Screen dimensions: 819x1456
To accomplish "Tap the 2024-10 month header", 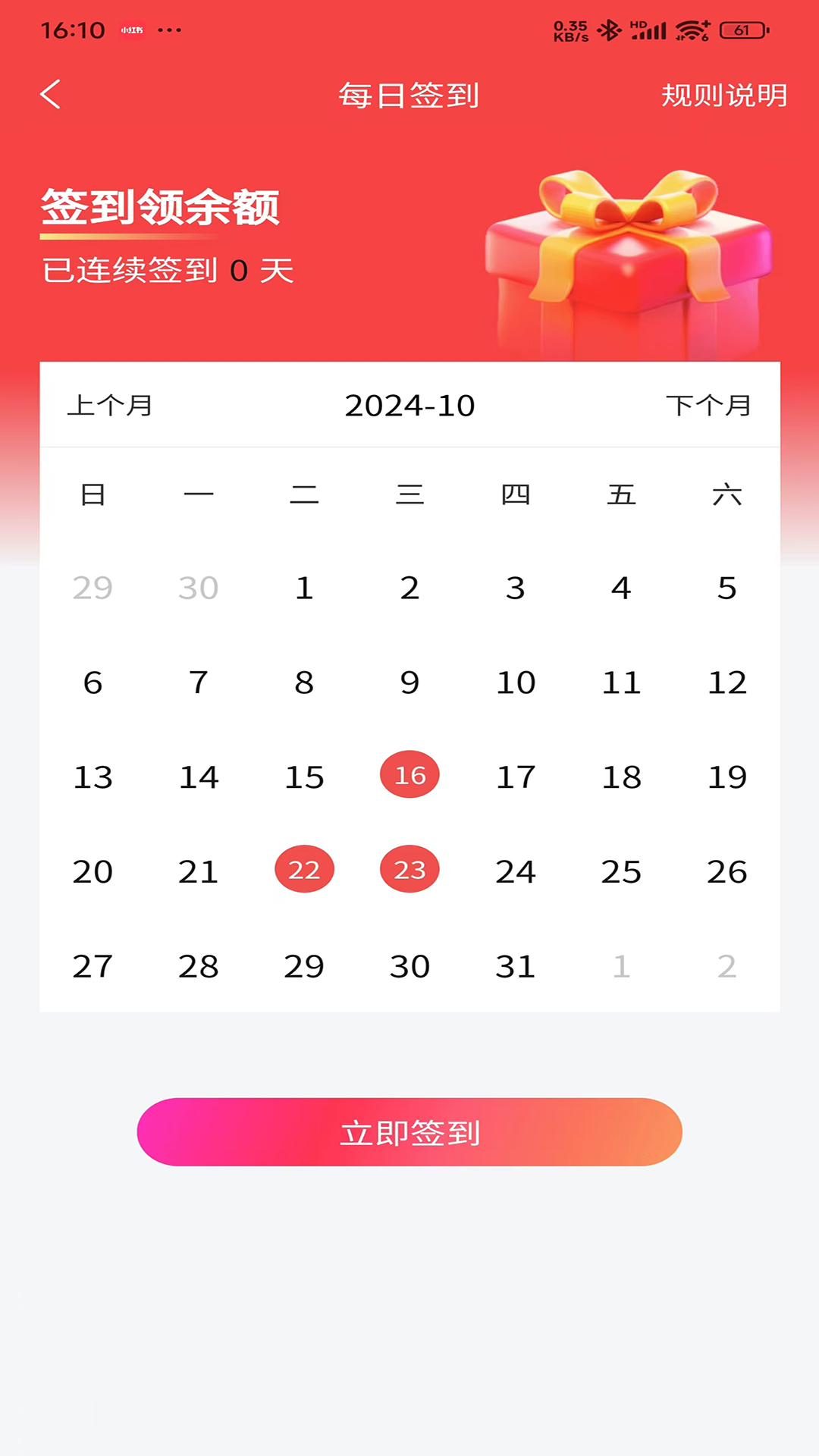I will 409,406.
